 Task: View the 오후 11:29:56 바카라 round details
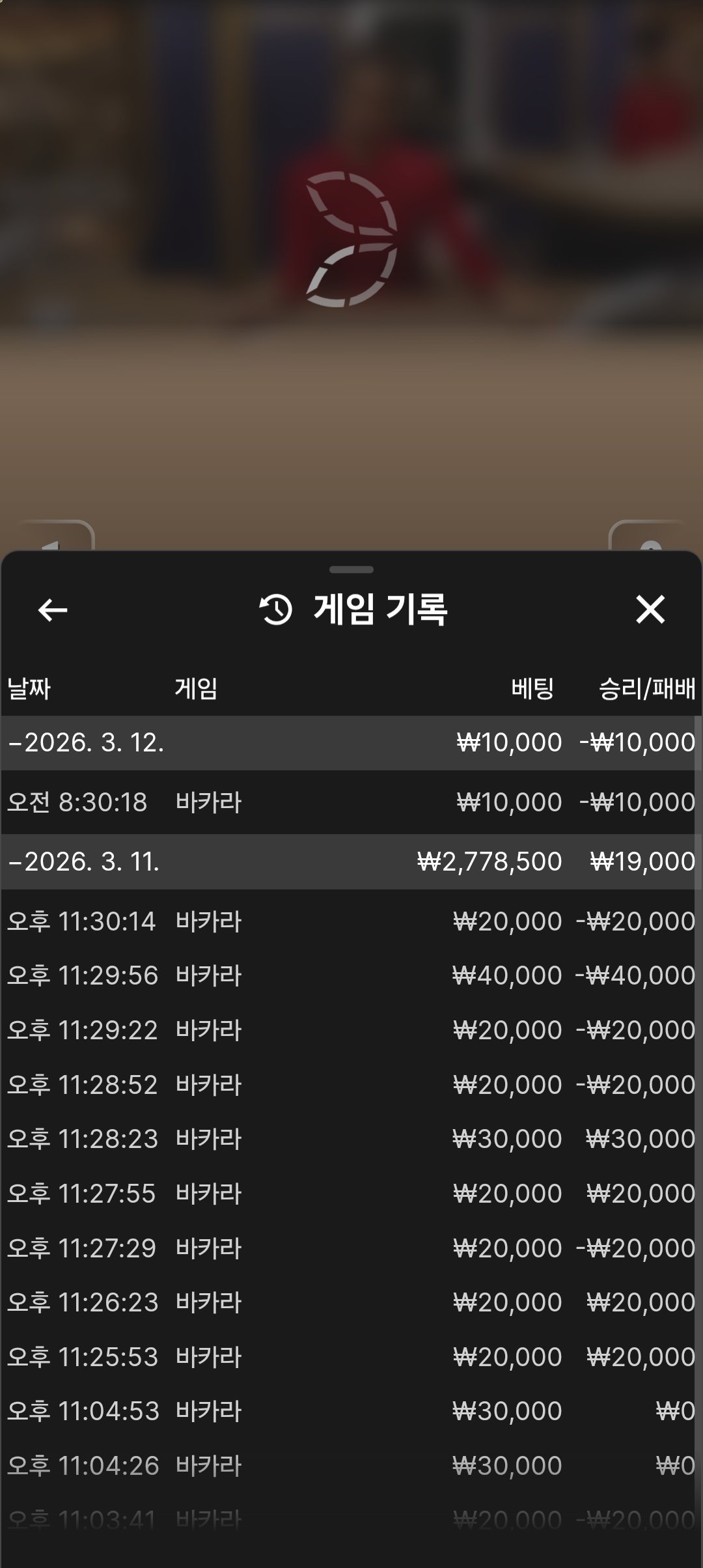click(x=350, y=975)
